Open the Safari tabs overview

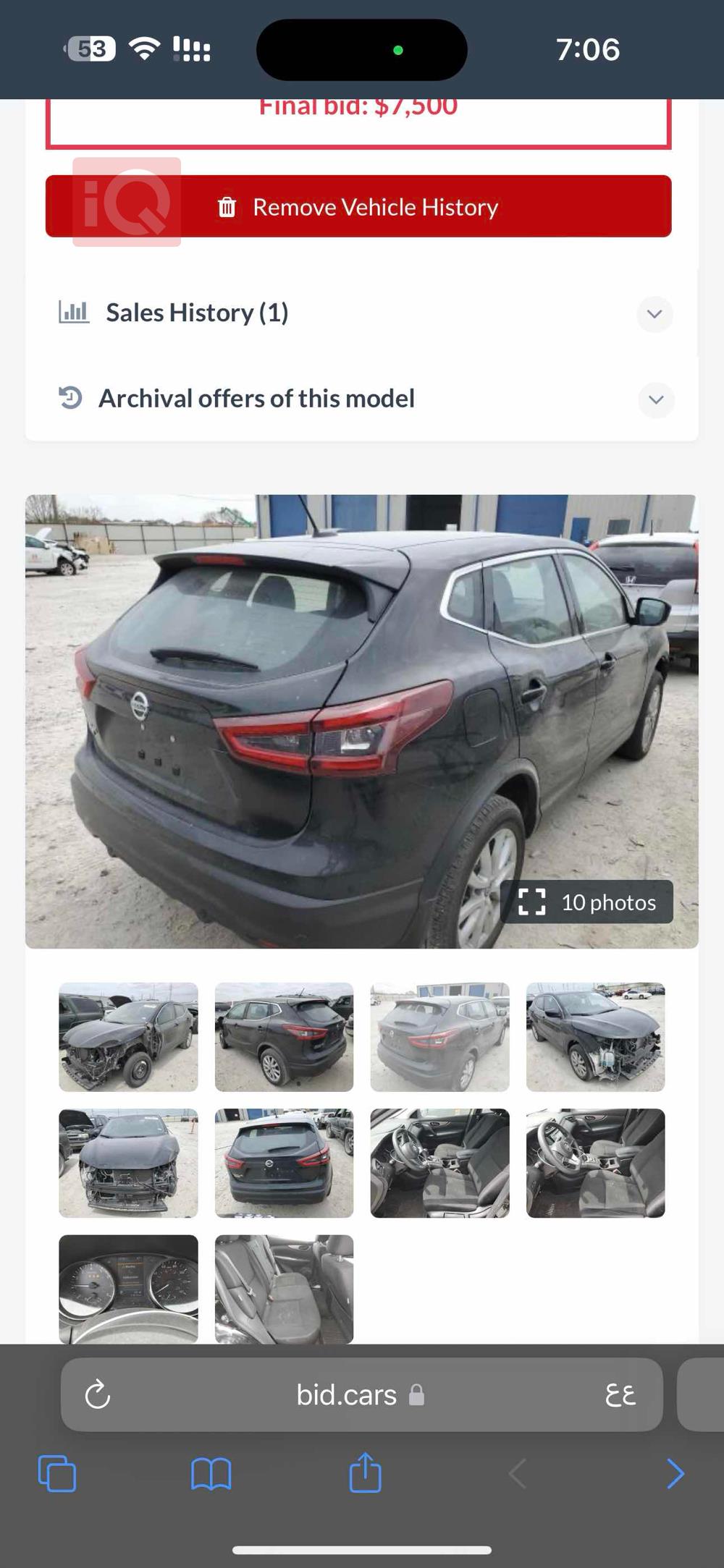[56, 1473]
